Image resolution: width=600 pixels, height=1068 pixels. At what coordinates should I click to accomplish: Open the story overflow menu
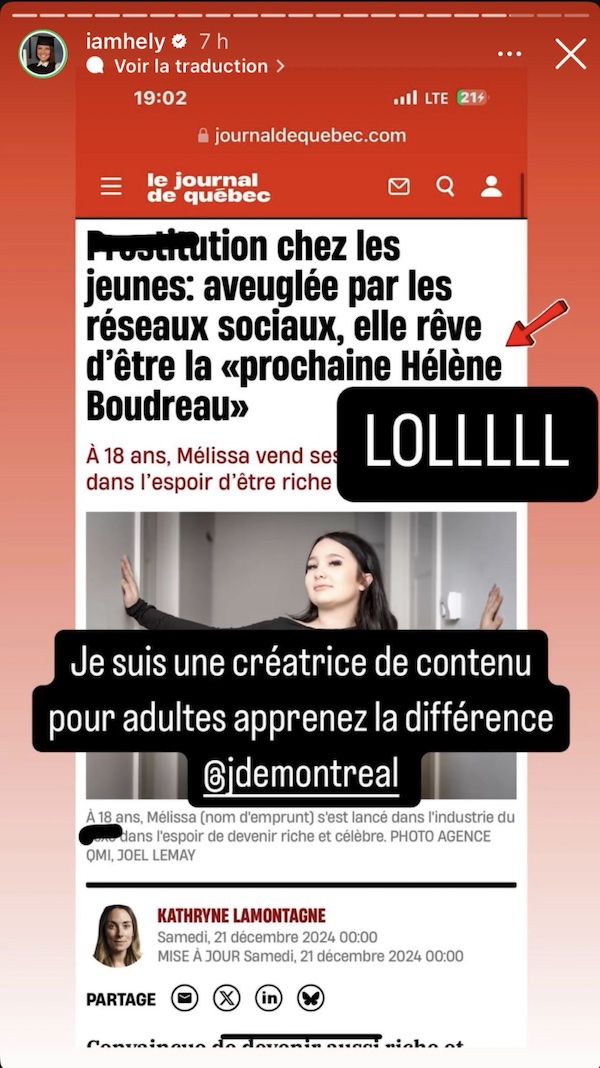click(x=510, y=54)
